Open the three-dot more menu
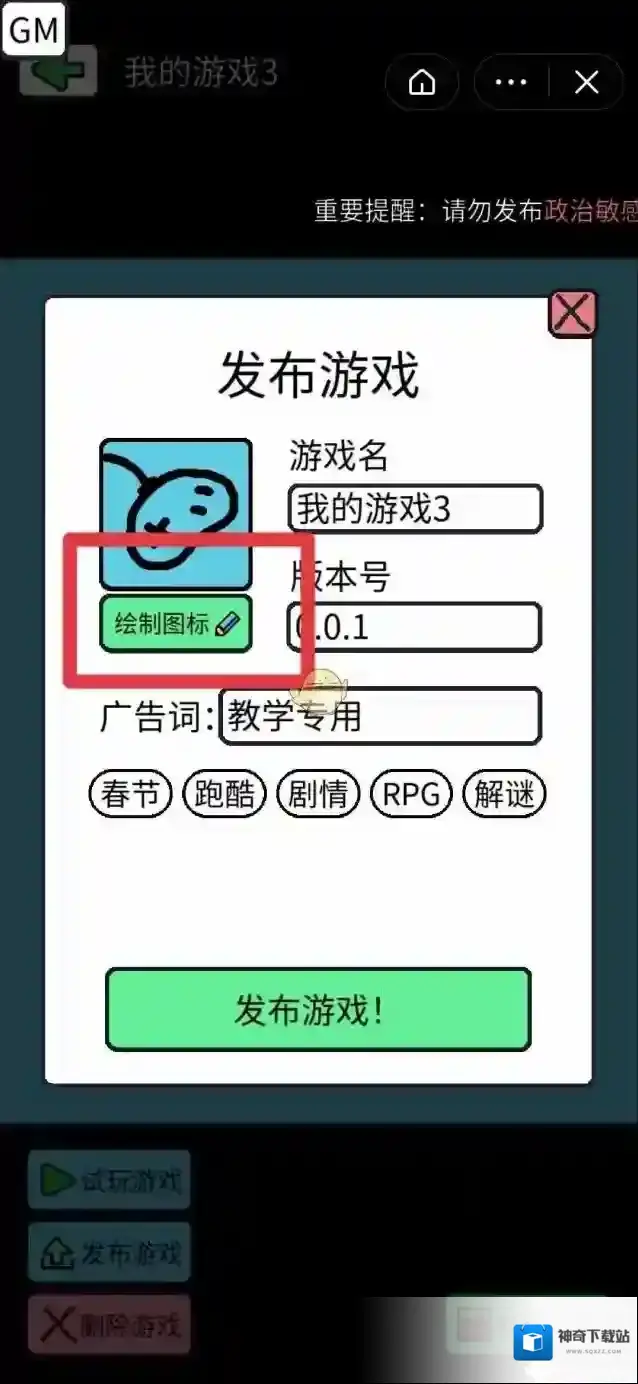638x1384 pixels. 511,82
